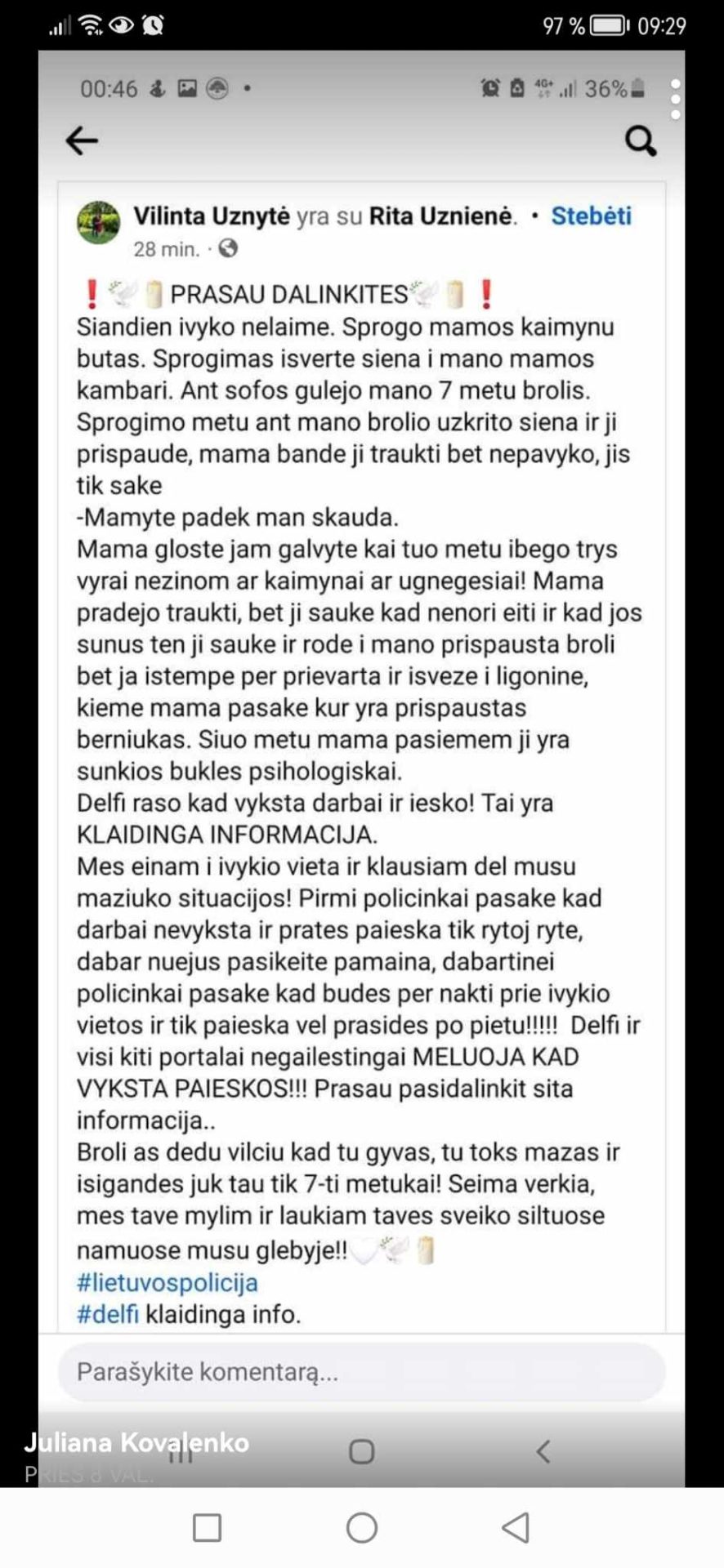Open the white three-dot overflow menu
Viewport: 724px width, 1568px height.
675,100
